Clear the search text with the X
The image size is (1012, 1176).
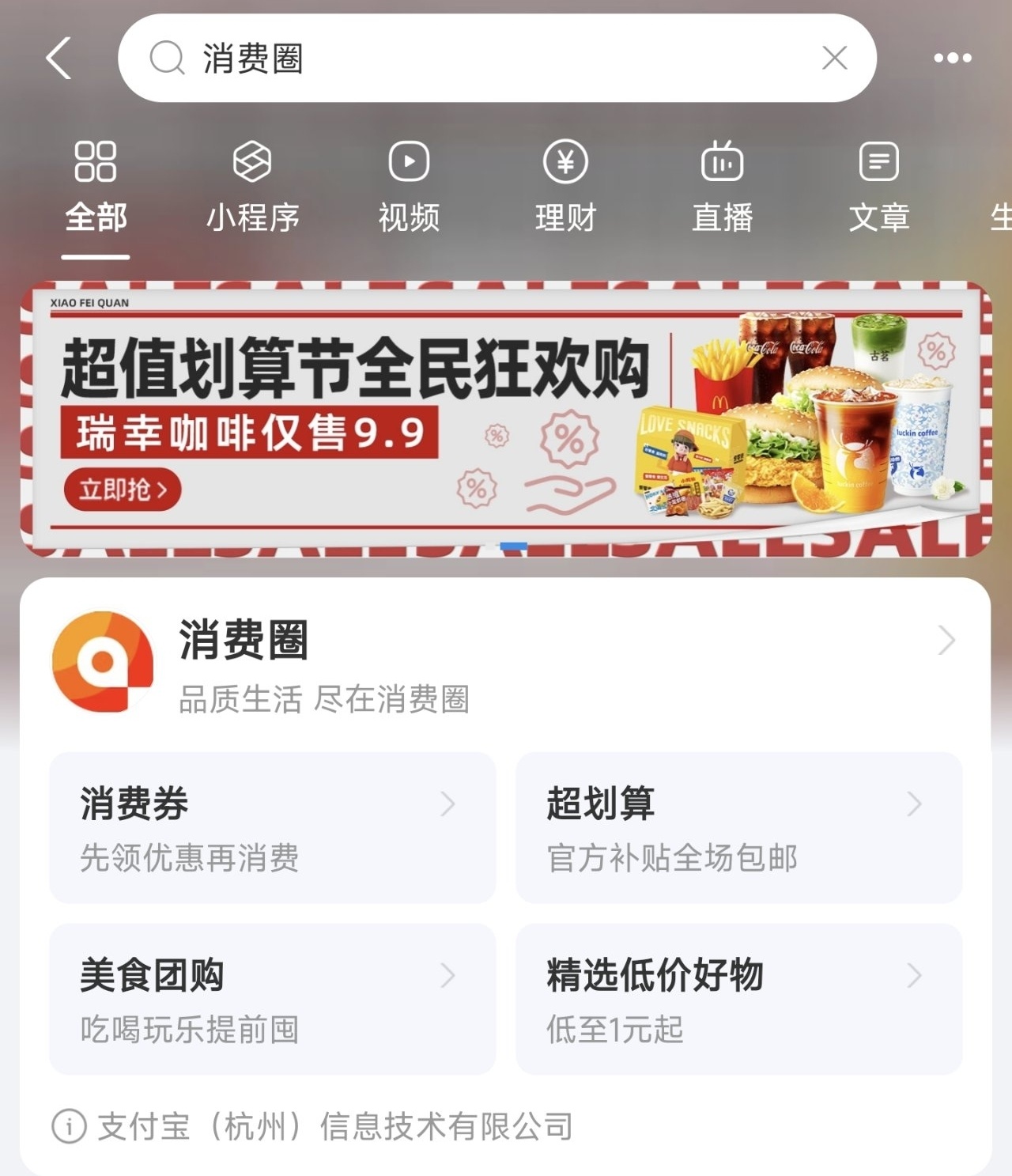[x=834, y=59]
